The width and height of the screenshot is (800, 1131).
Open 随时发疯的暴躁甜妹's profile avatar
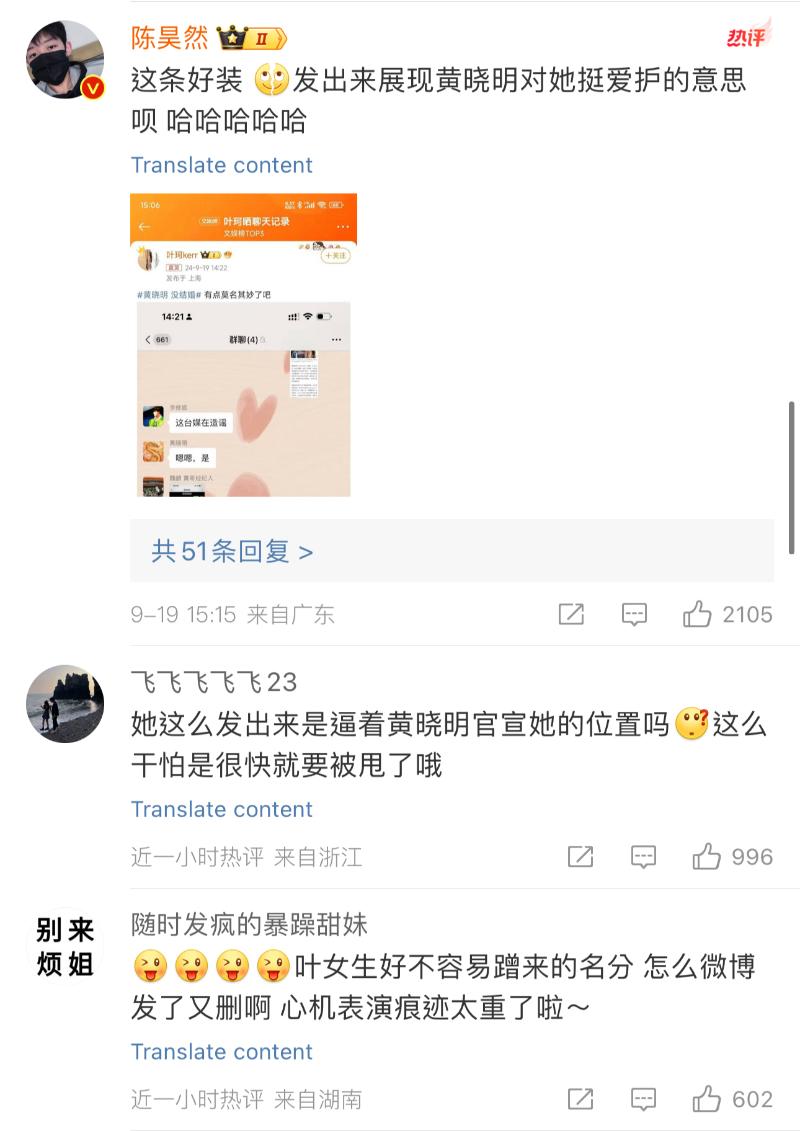pos(65,947)
